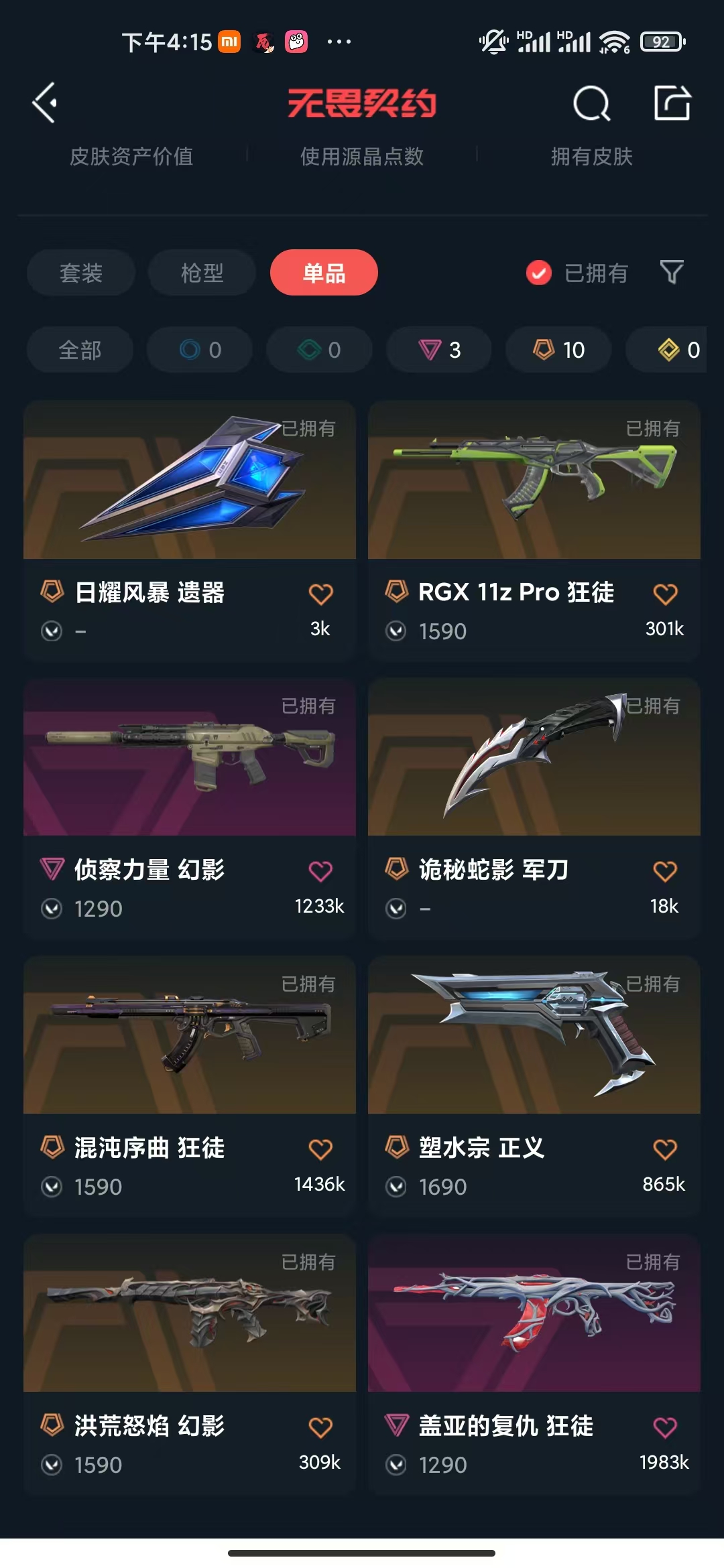Select the 单品 tab
724x1568 pixels.
point(324,273)
